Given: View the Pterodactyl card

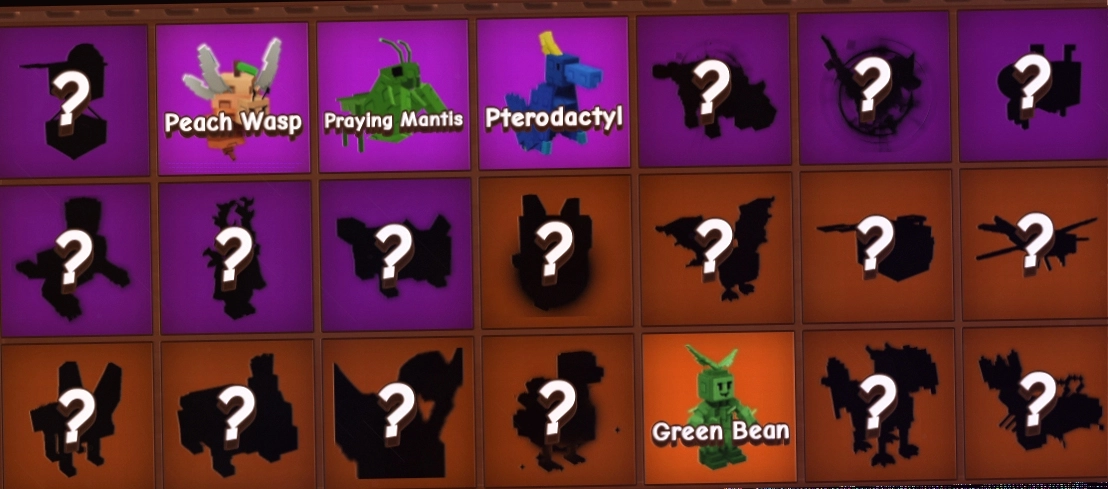Looking at the screenshot, I should point(553,95).
